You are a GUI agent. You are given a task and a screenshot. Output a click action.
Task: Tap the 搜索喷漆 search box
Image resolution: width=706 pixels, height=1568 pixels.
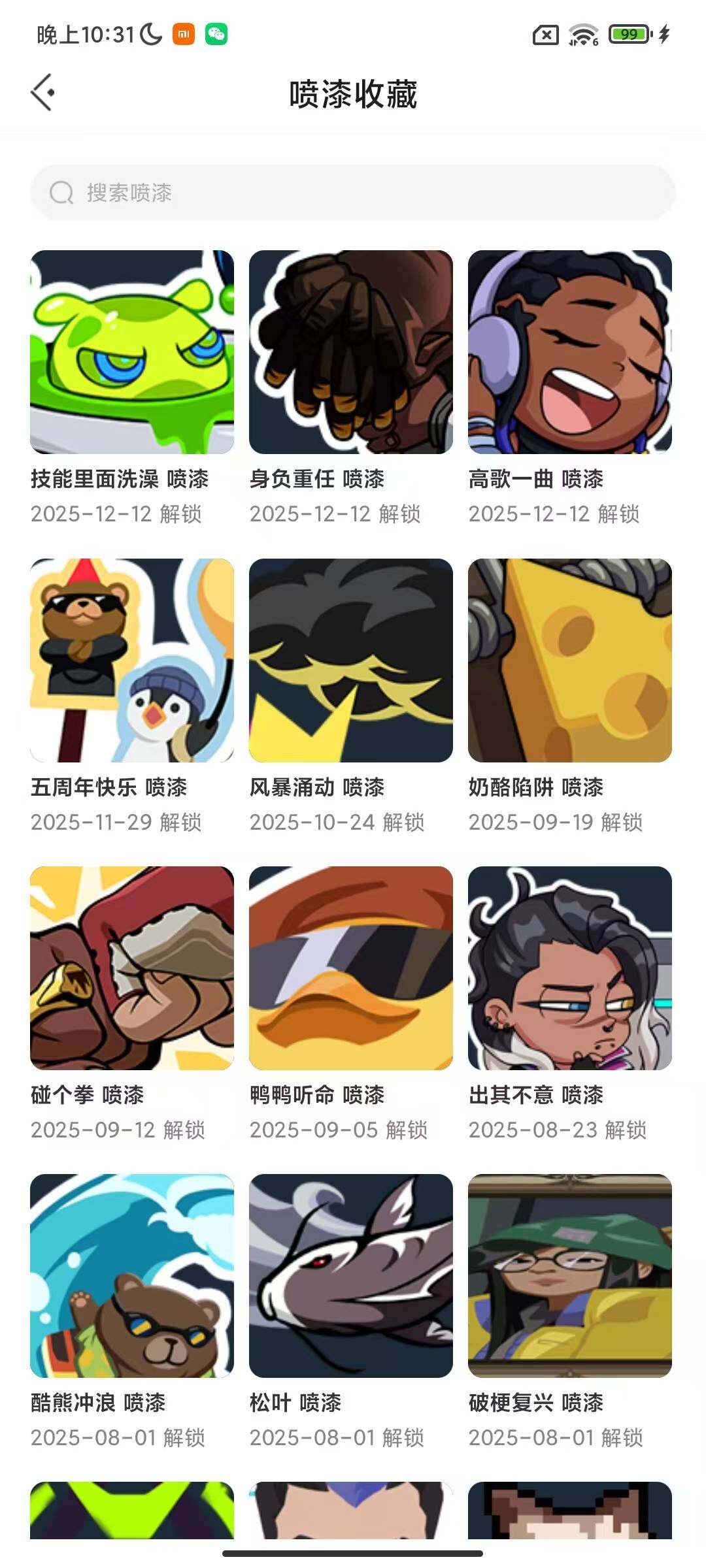coord(353,193)
